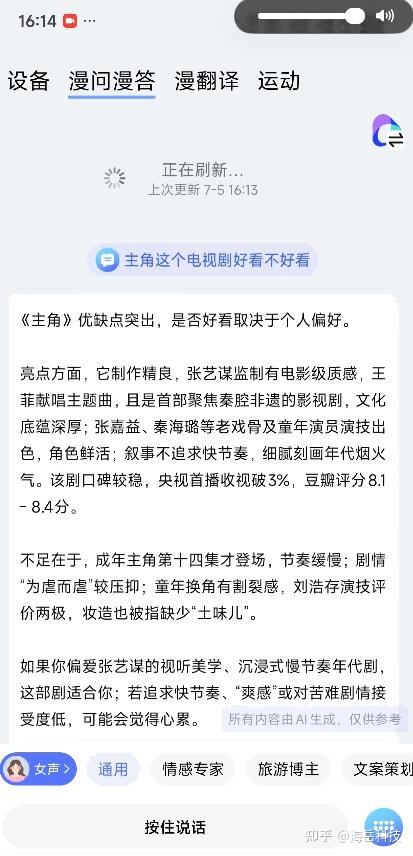Open the 漫翻译 tab
This screenshot has width=413, height=856.
pyautogui.click(x=207, y=81)
